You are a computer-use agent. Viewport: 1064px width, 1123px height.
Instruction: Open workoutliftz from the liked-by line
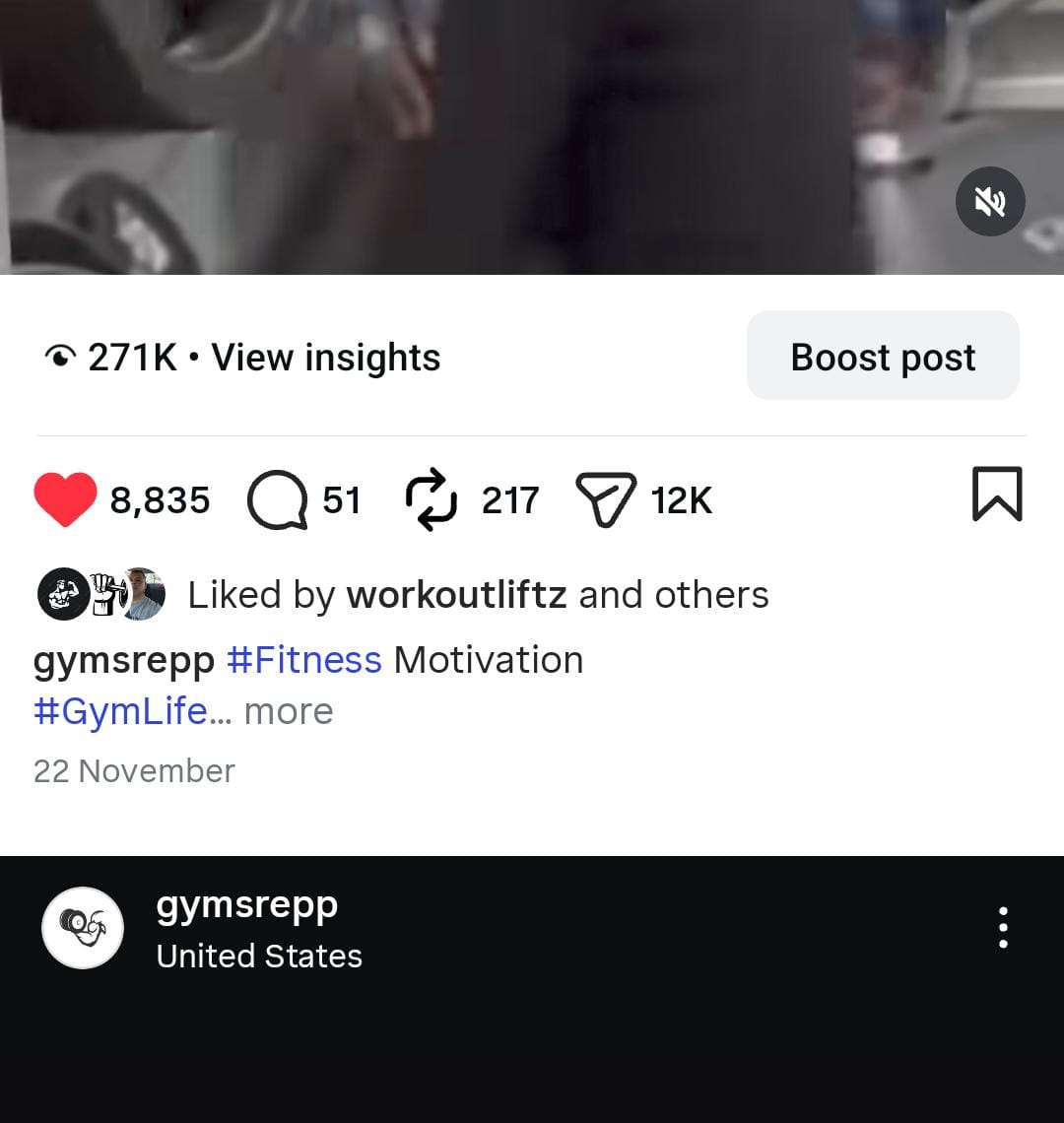pos(456,595)
